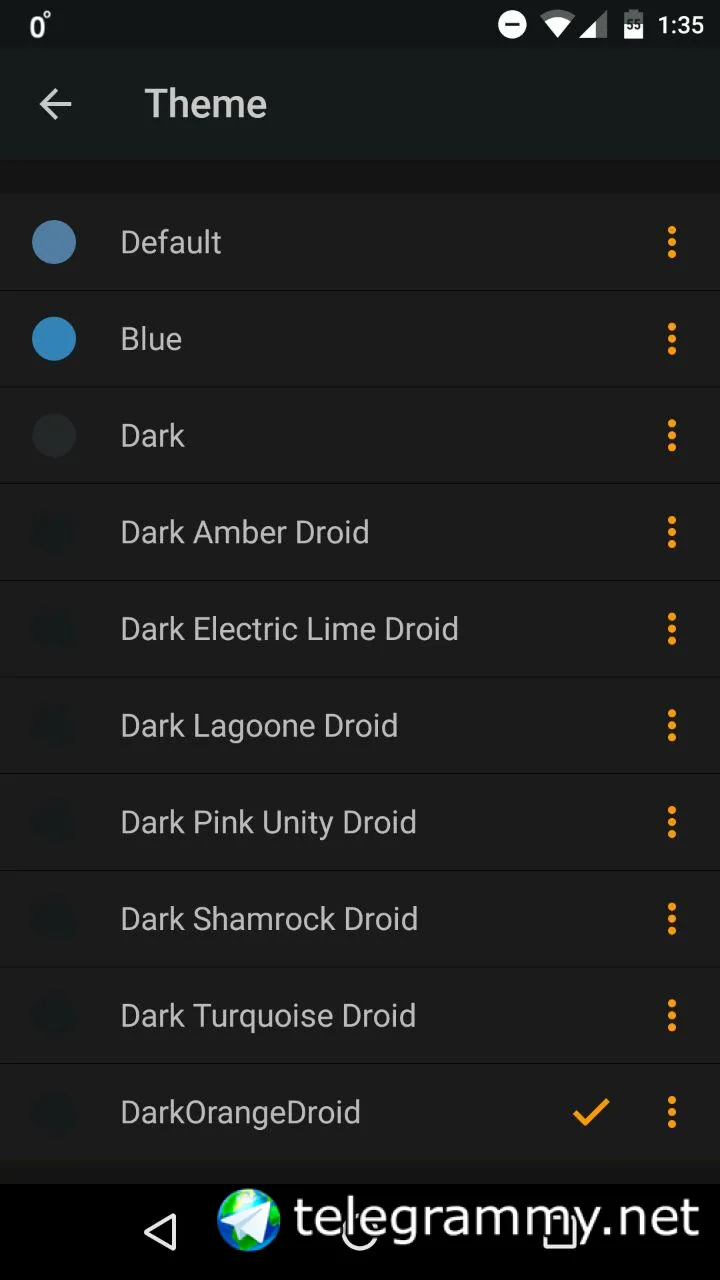This screenshot has width=720, height=1280.
Task: Show options for Dark Lagoone Droid
Action: pos(671,726)
